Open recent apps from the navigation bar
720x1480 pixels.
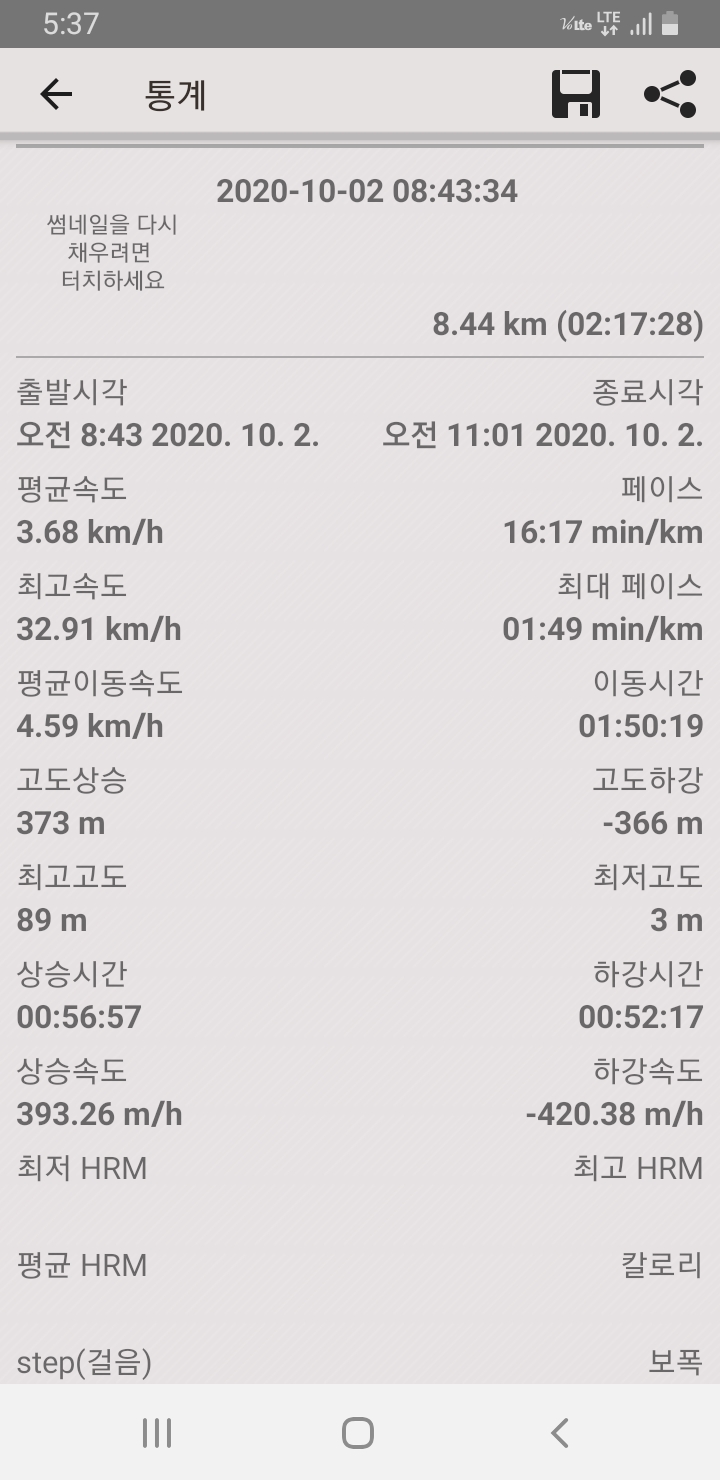(x=157, y=1433)
